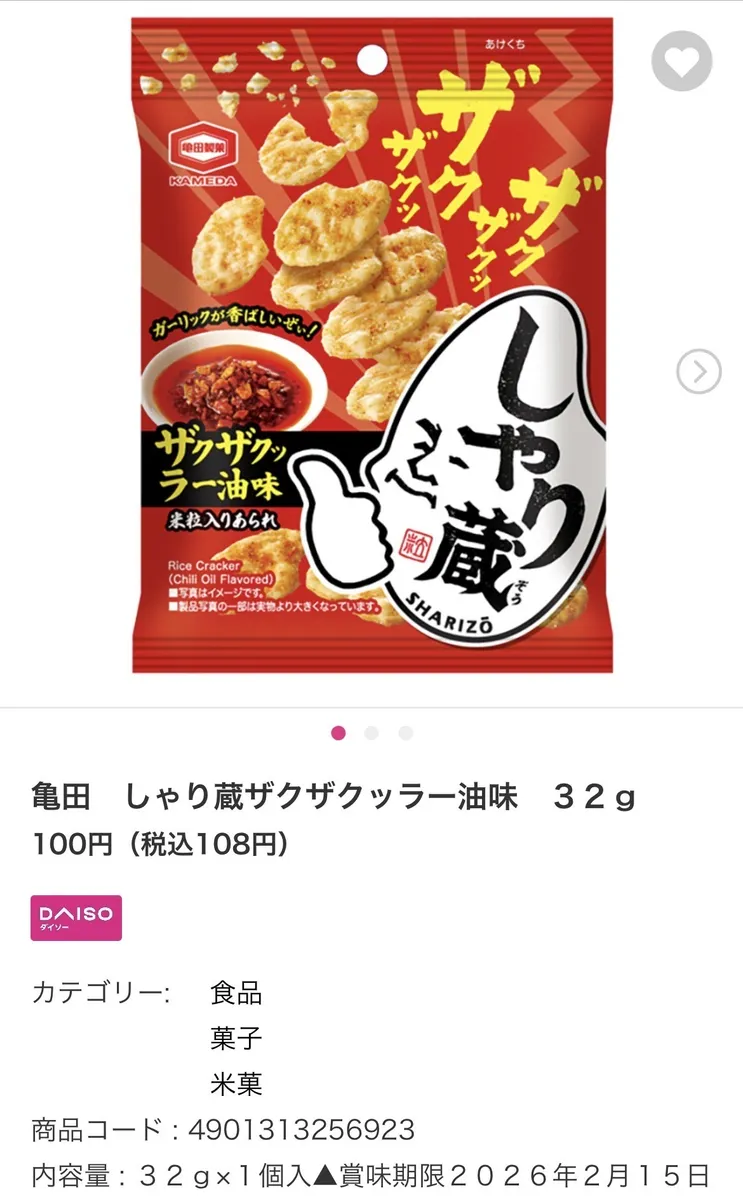Viewport: 743px width, 1200px height.
Task: Jump to the second image dot indicator
Action: [x=372, y=733]
